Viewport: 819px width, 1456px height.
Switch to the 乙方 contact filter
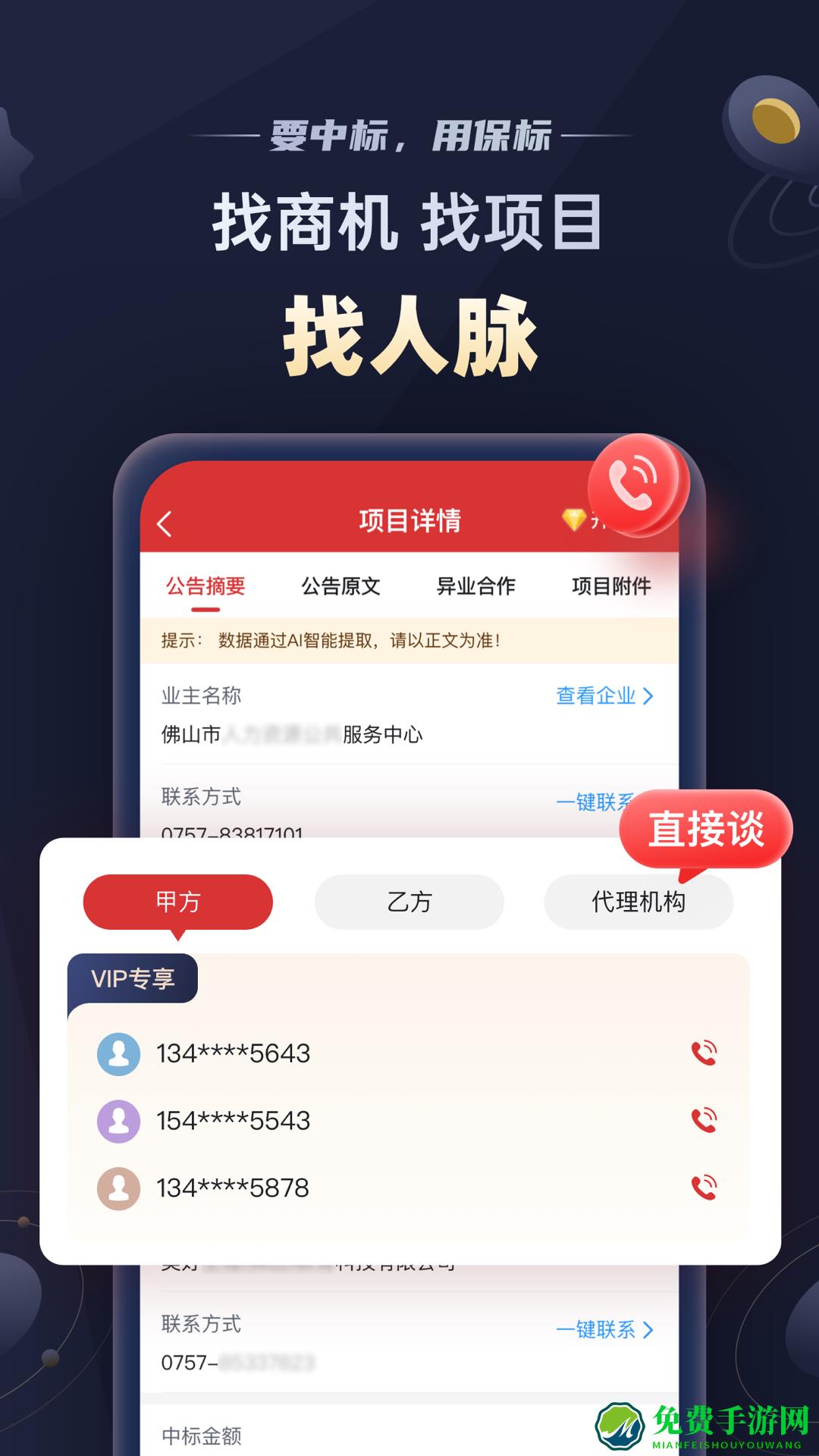click(409, 902)
